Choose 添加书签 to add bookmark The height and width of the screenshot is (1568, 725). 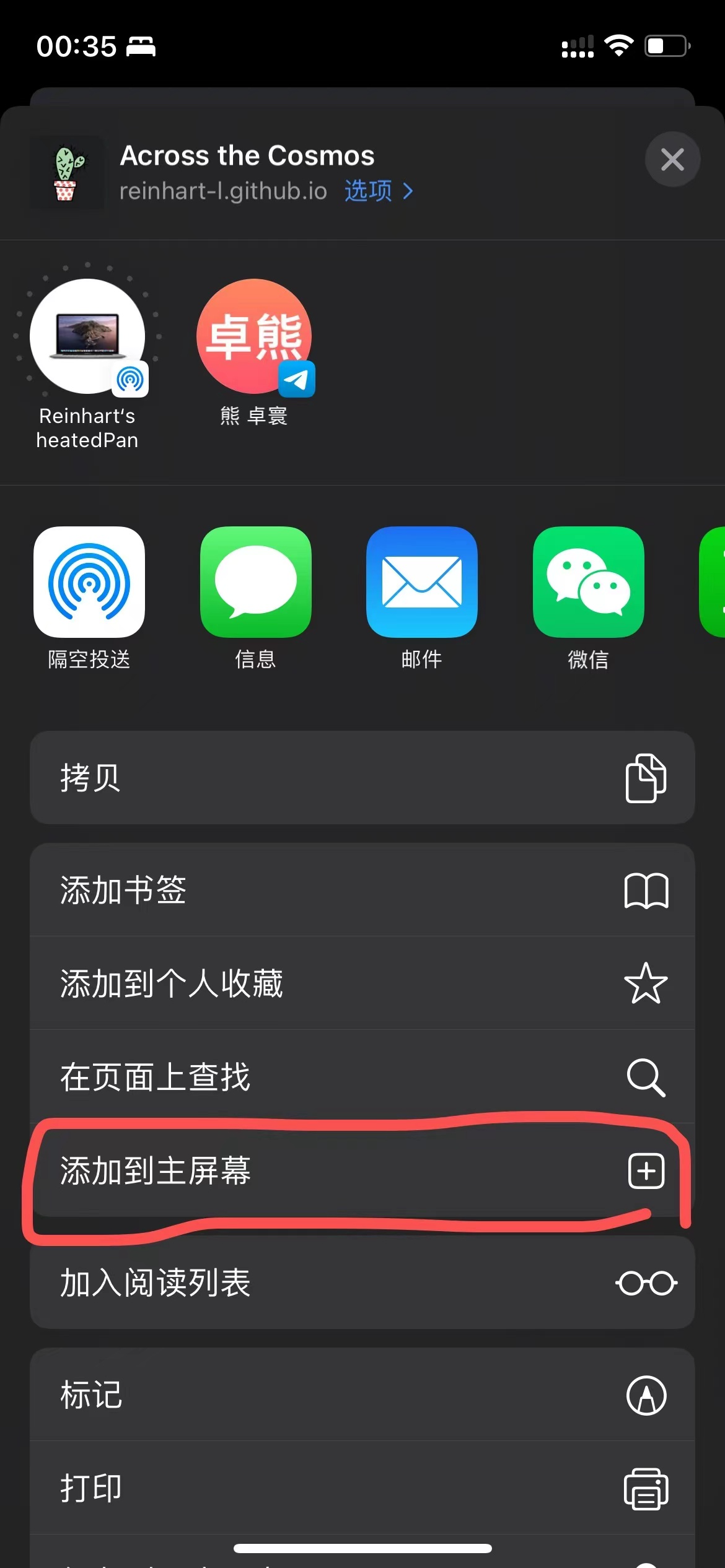coord(362,890)
